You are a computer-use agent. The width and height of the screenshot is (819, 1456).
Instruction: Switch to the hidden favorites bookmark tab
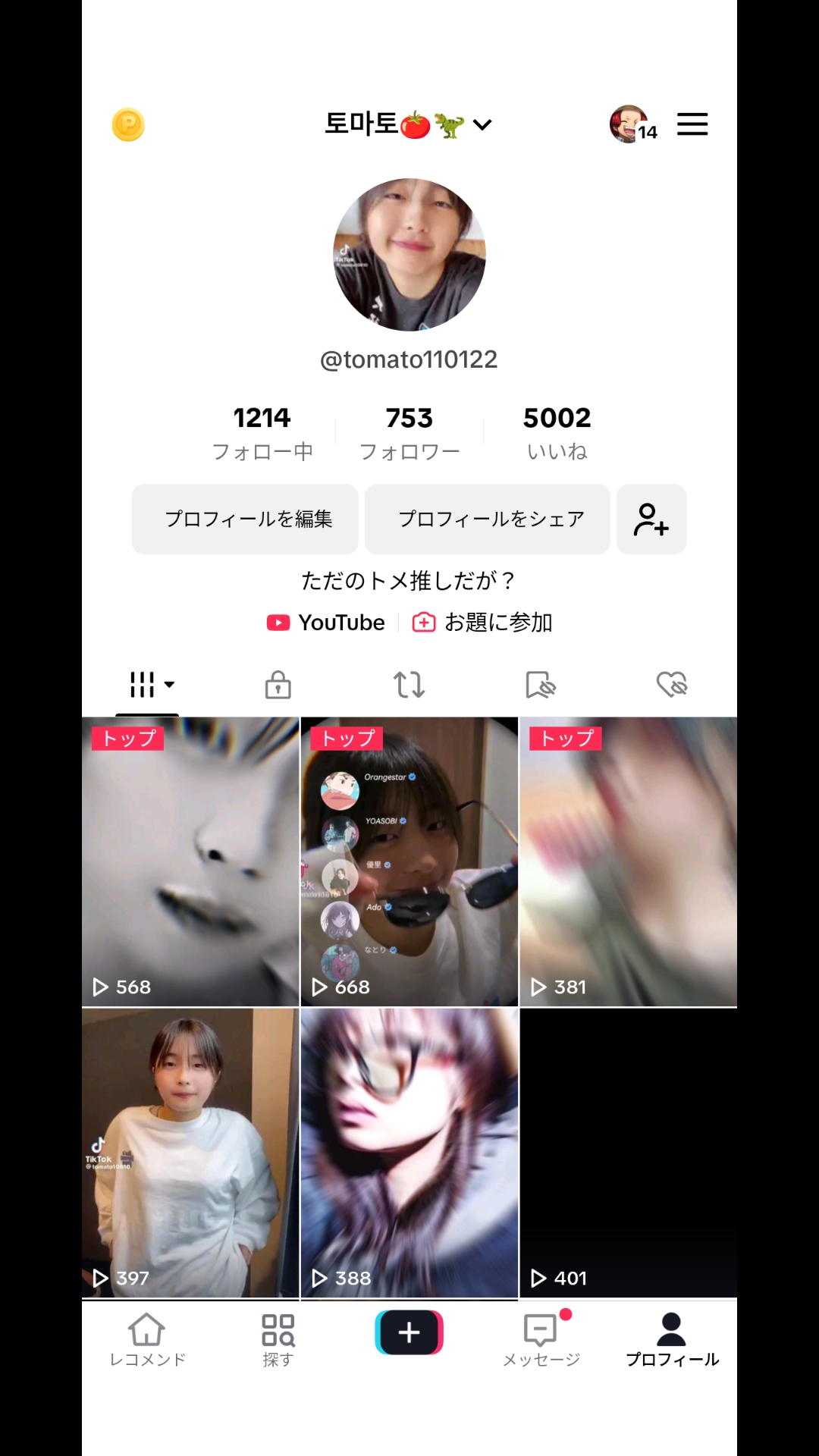(541, 685)
